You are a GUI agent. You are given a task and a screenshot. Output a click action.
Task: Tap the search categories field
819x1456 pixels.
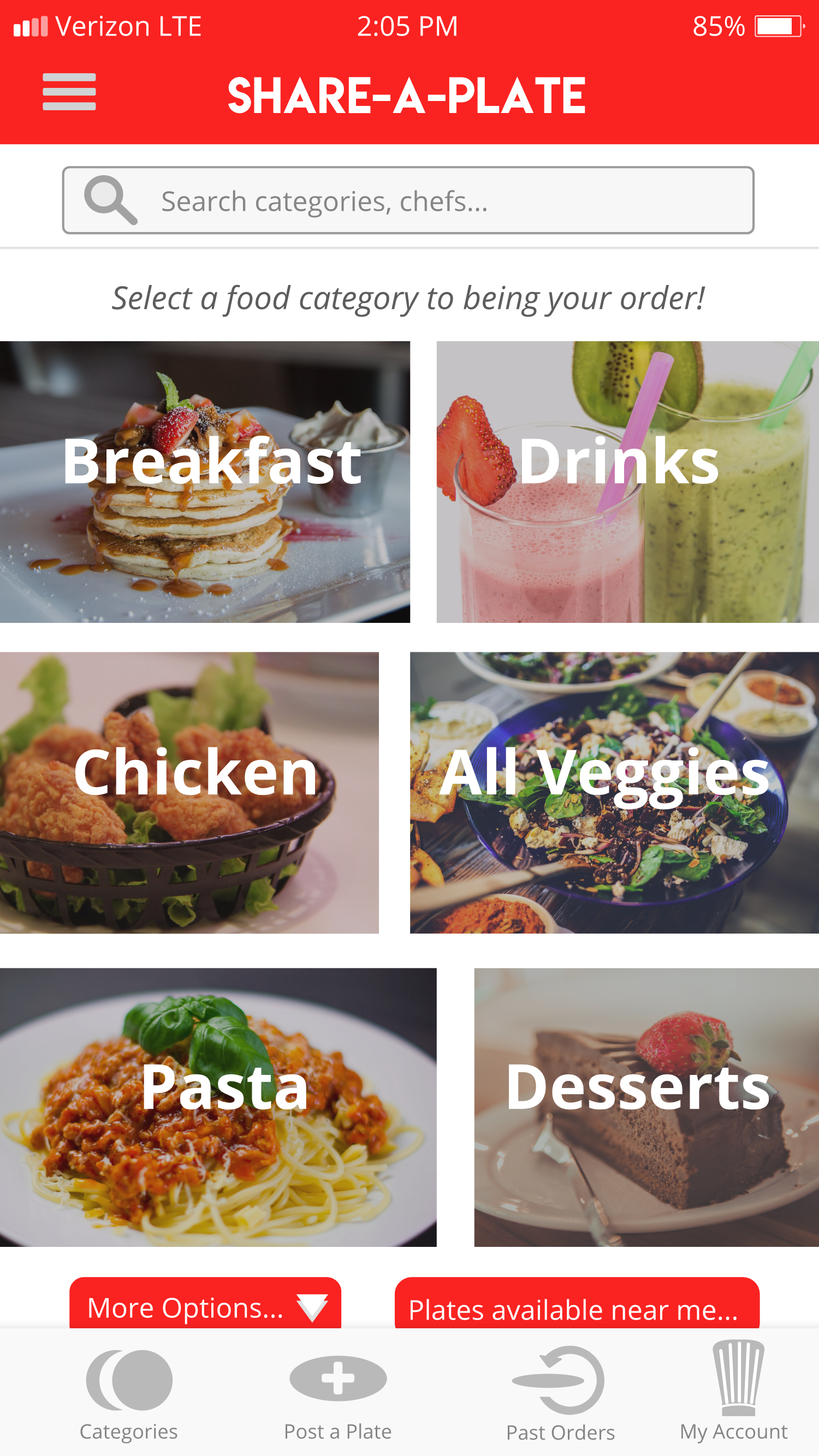coord(408,201)
